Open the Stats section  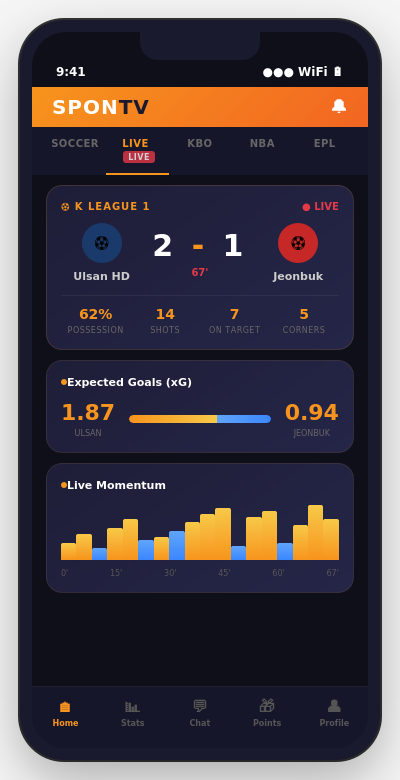(133, 714)
